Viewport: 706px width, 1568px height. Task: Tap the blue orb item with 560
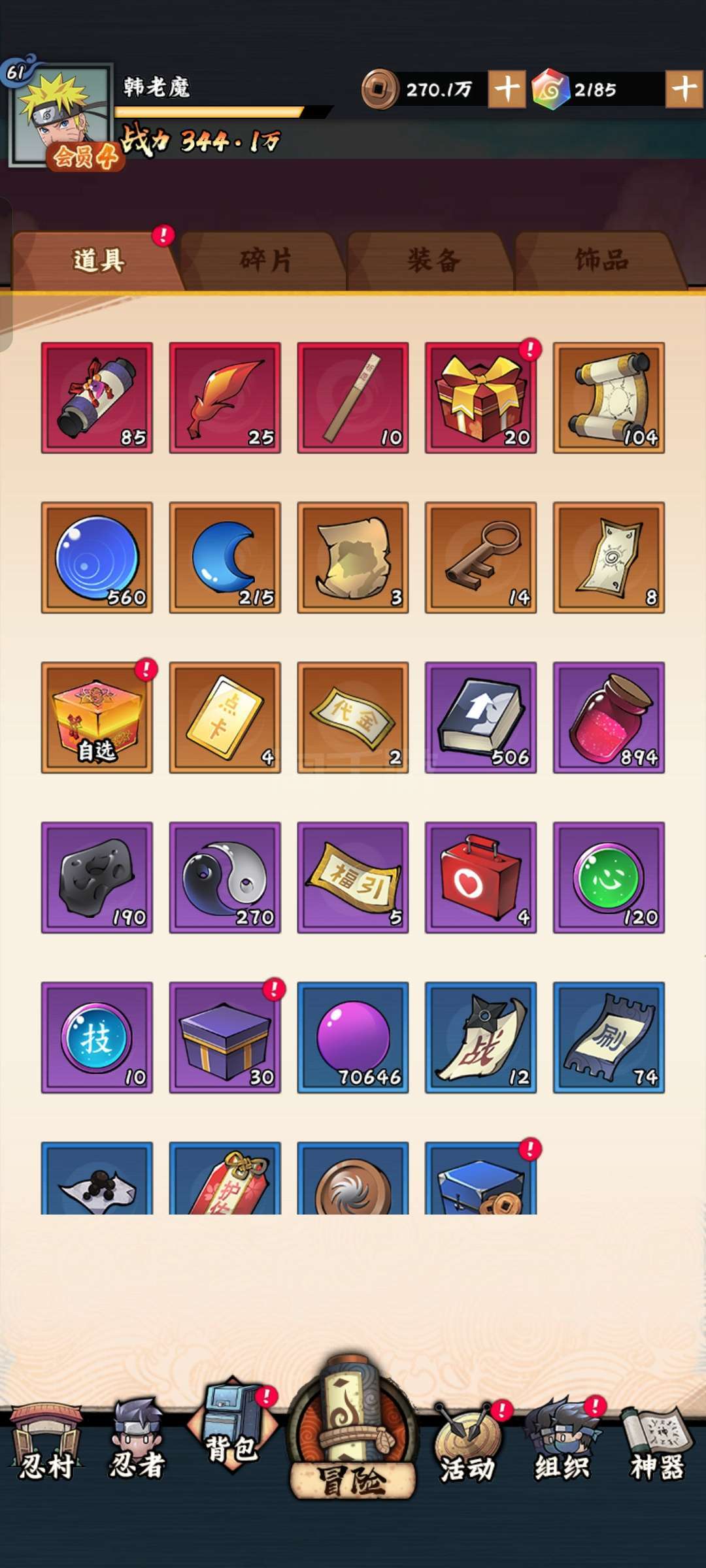click(x=97, y=557)
